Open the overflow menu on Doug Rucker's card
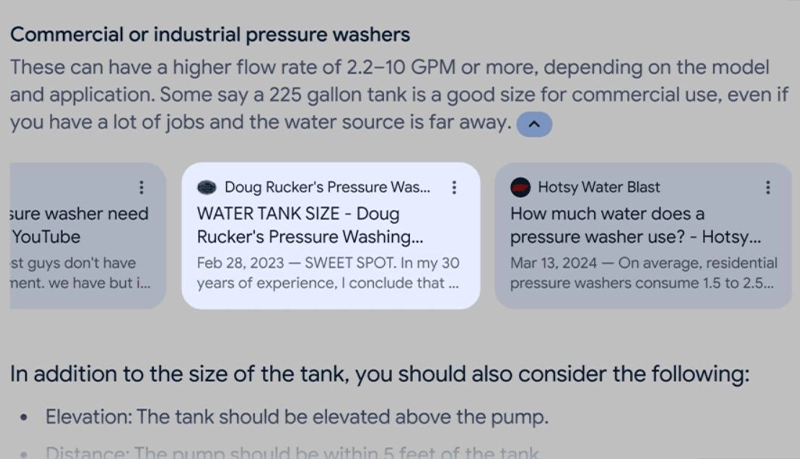Viewport: 800px width, 459px height. [455, 188]
